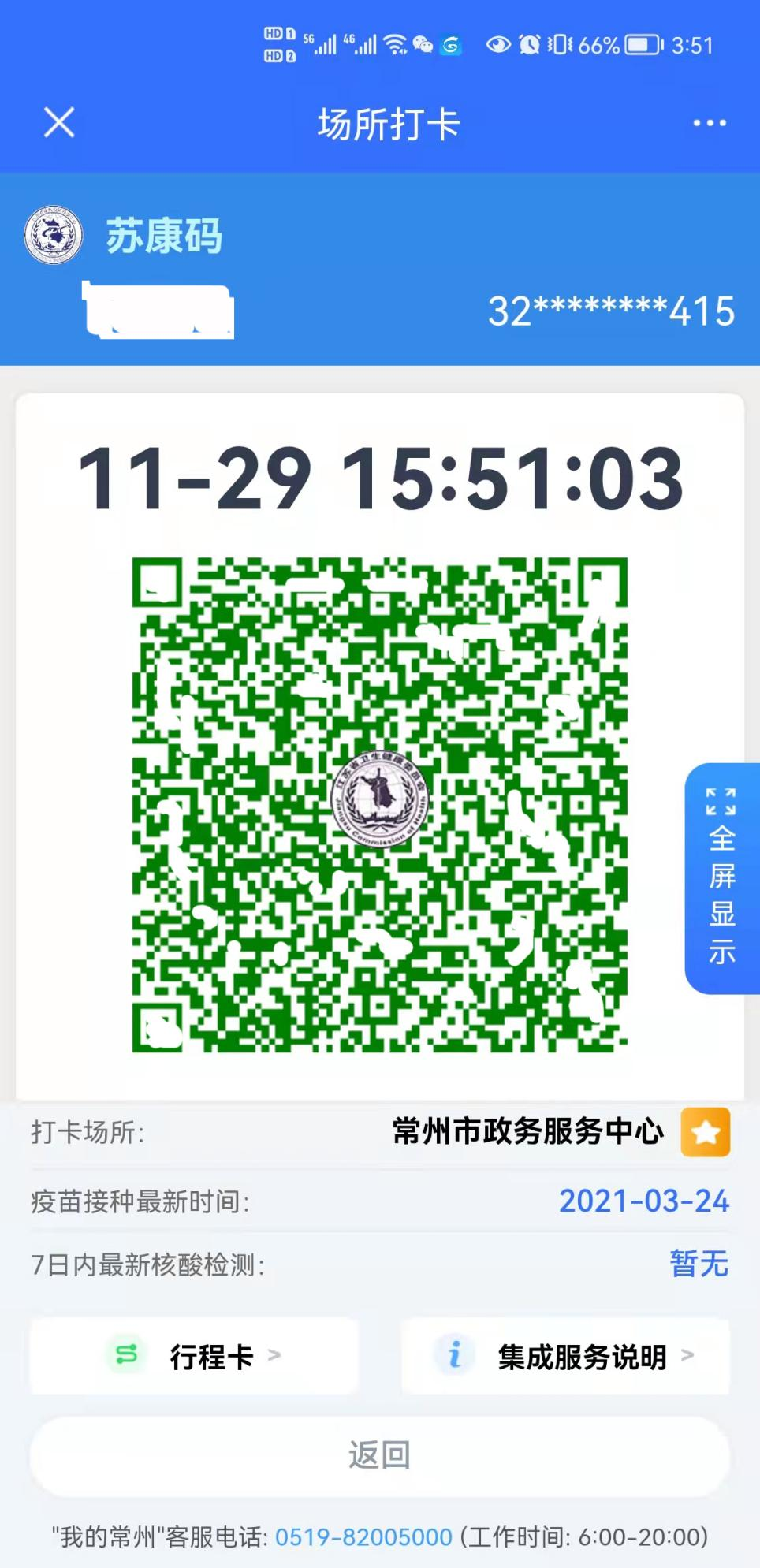Call customer service number 0519-82005000

point(363,1536)
